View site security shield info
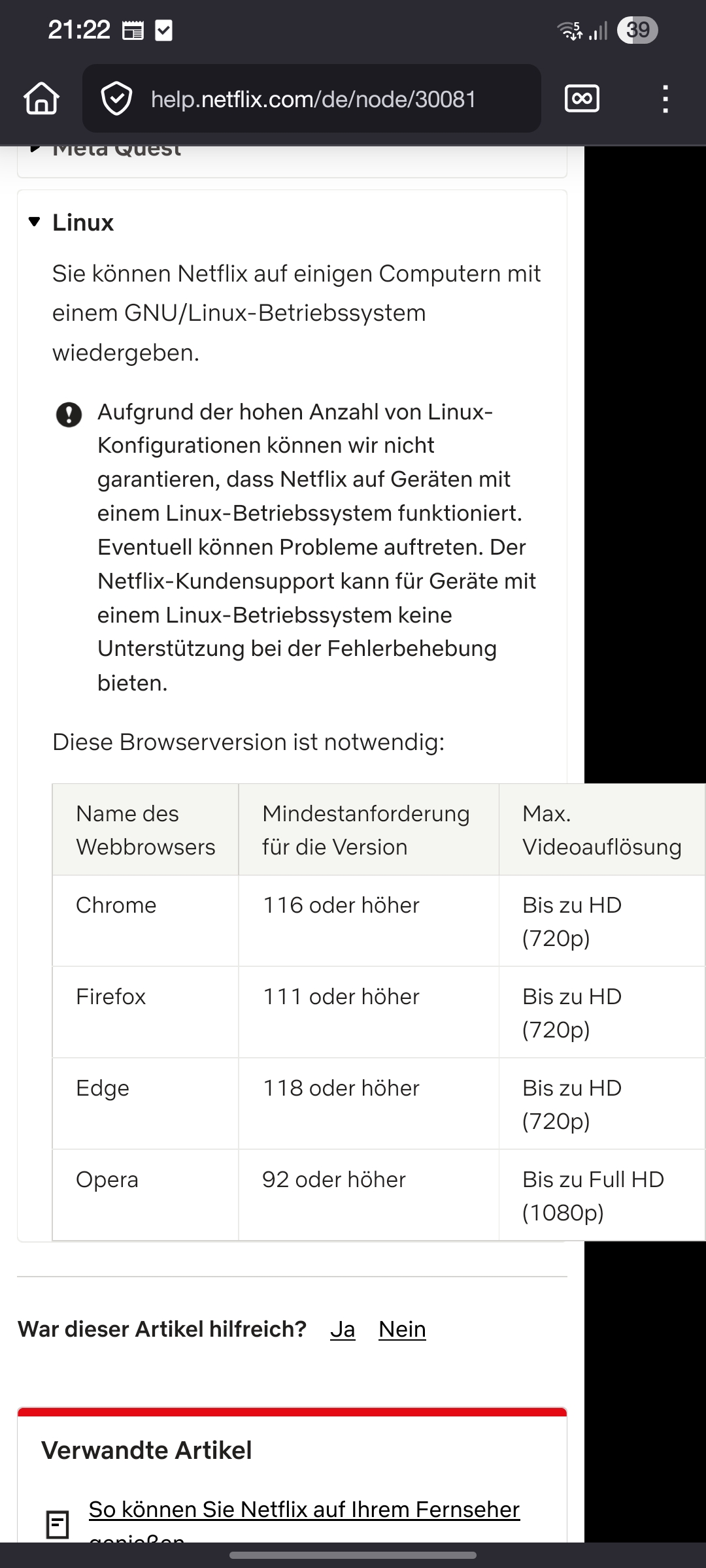The width and height of the screenshot is (706, 1568). tap(116, 99)
